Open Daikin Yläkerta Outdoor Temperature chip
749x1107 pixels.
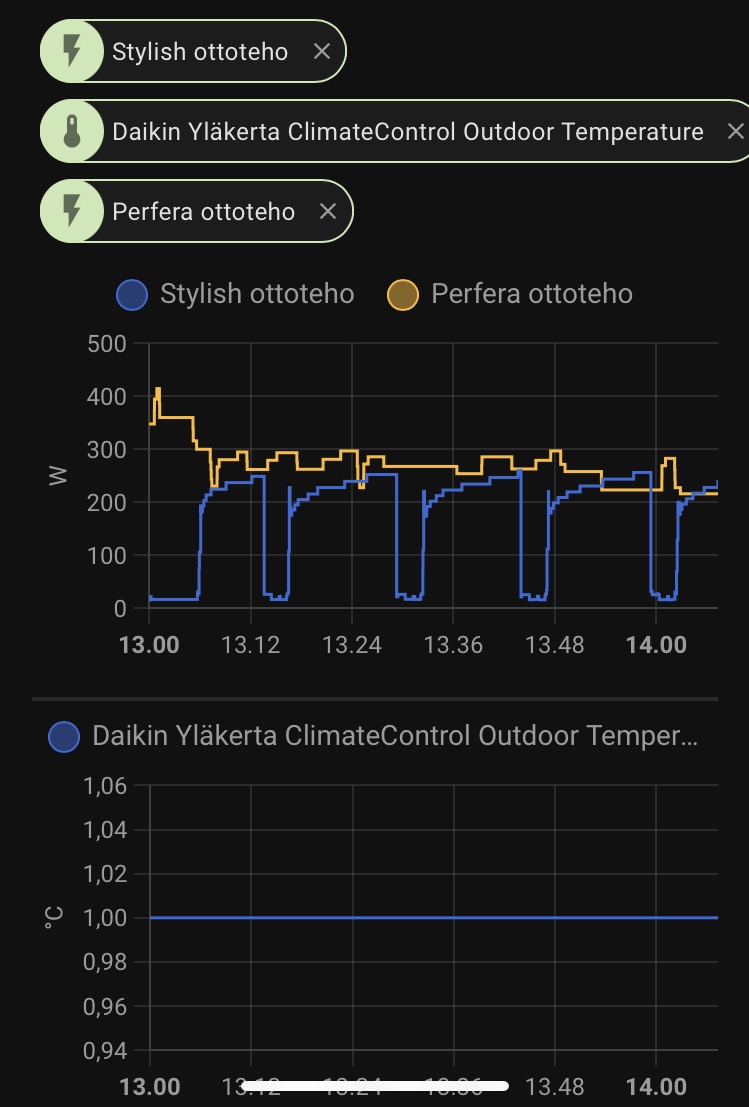point(407,131)
